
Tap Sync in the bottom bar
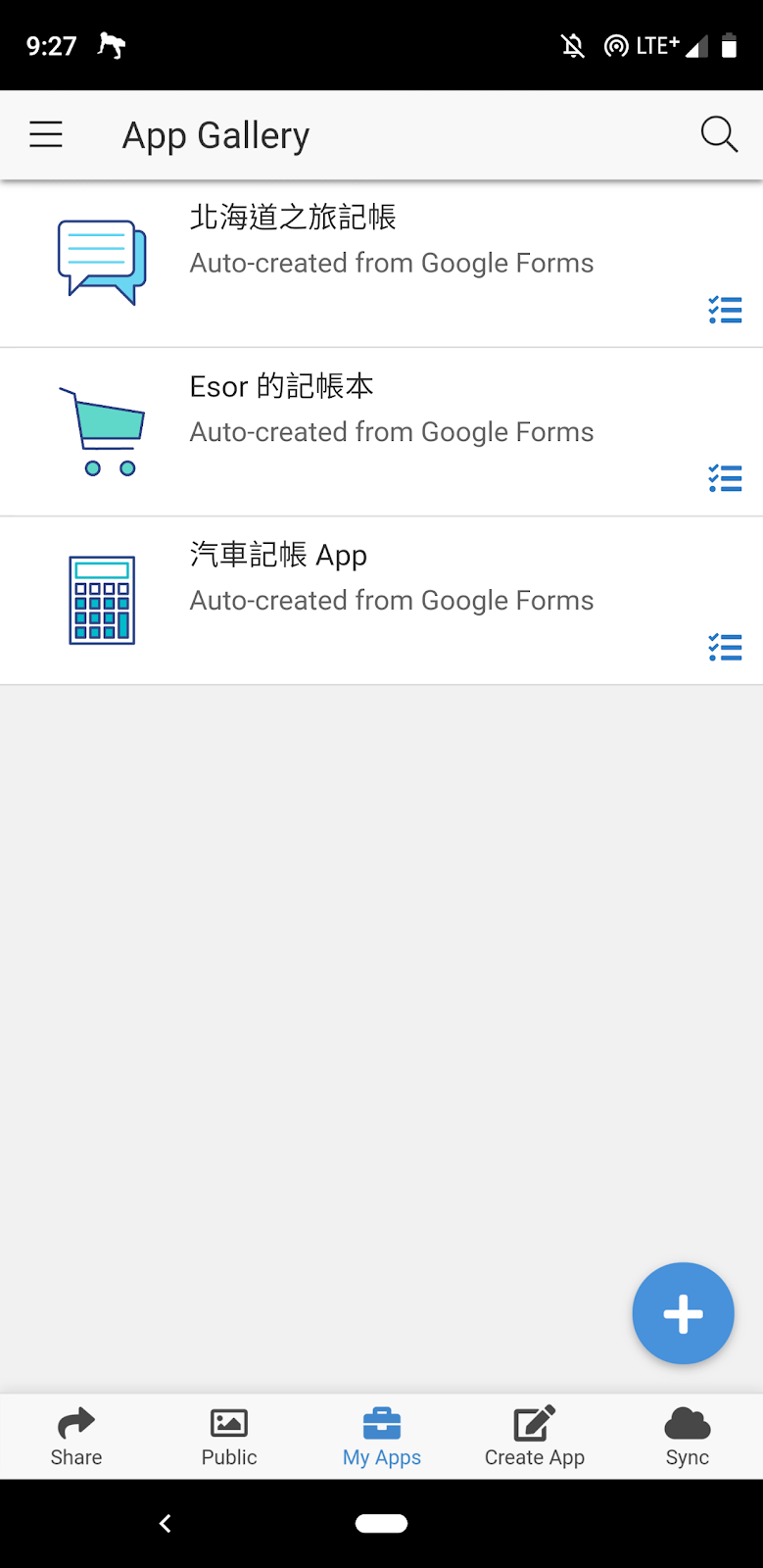click(688, 1437)
